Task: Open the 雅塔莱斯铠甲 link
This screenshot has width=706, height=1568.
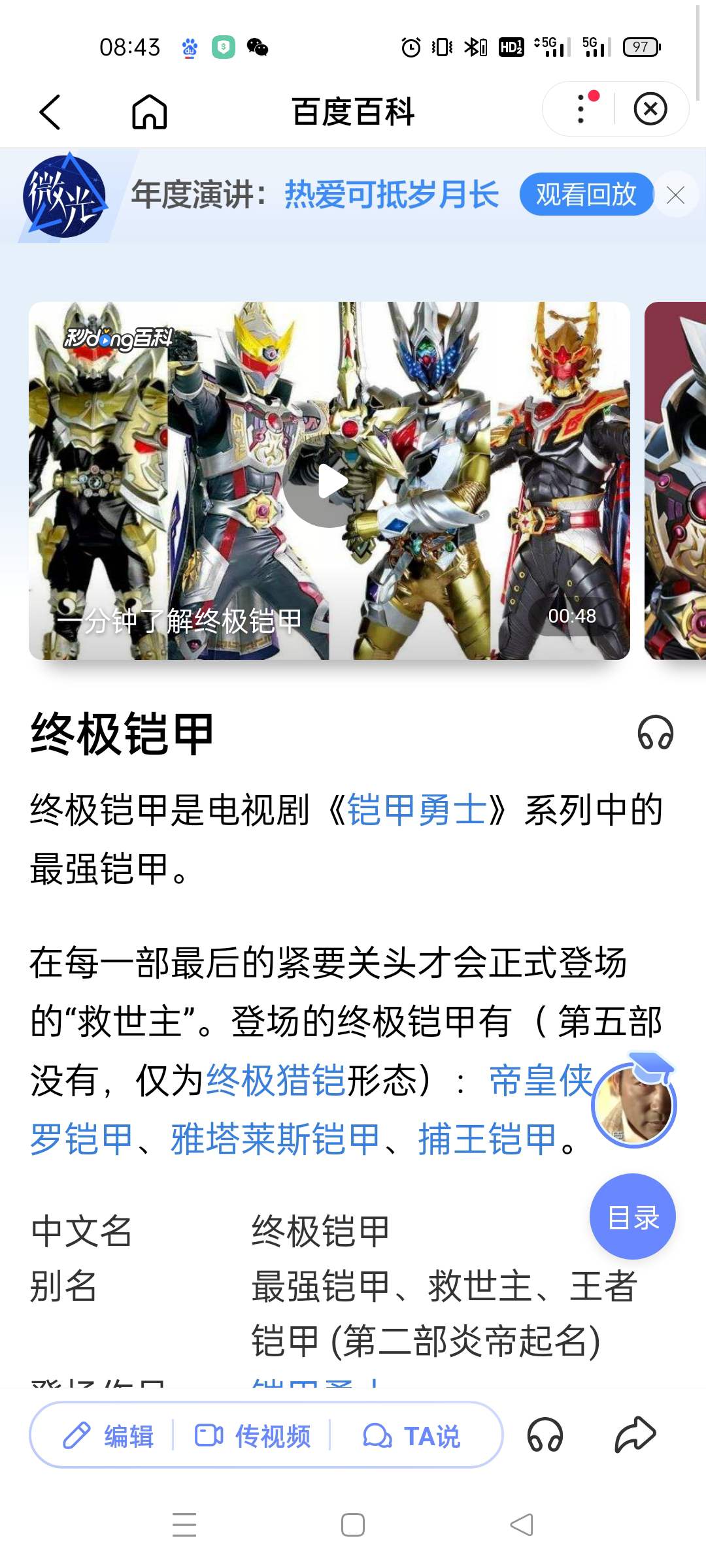Action: pyautogui.click(x=275, y=1139)
